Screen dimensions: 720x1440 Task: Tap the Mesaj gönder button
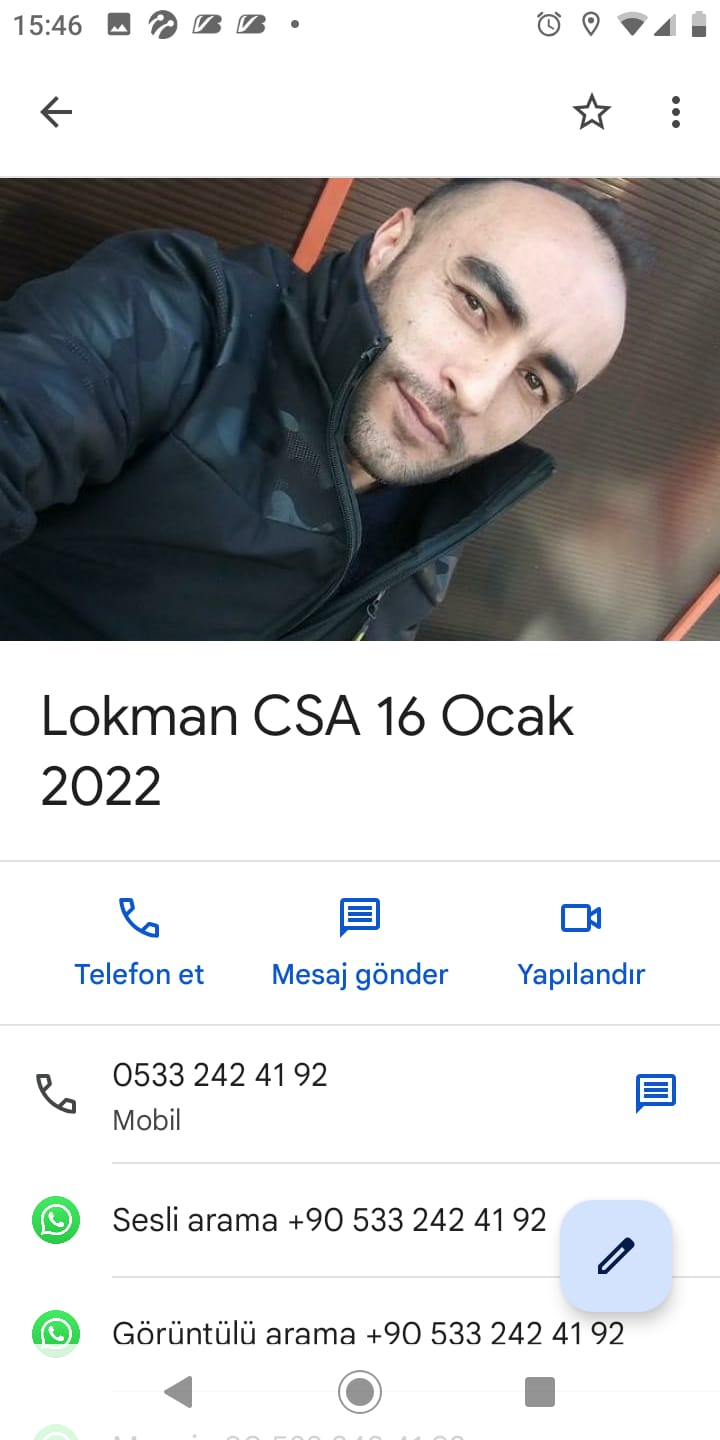coord(360,941)
